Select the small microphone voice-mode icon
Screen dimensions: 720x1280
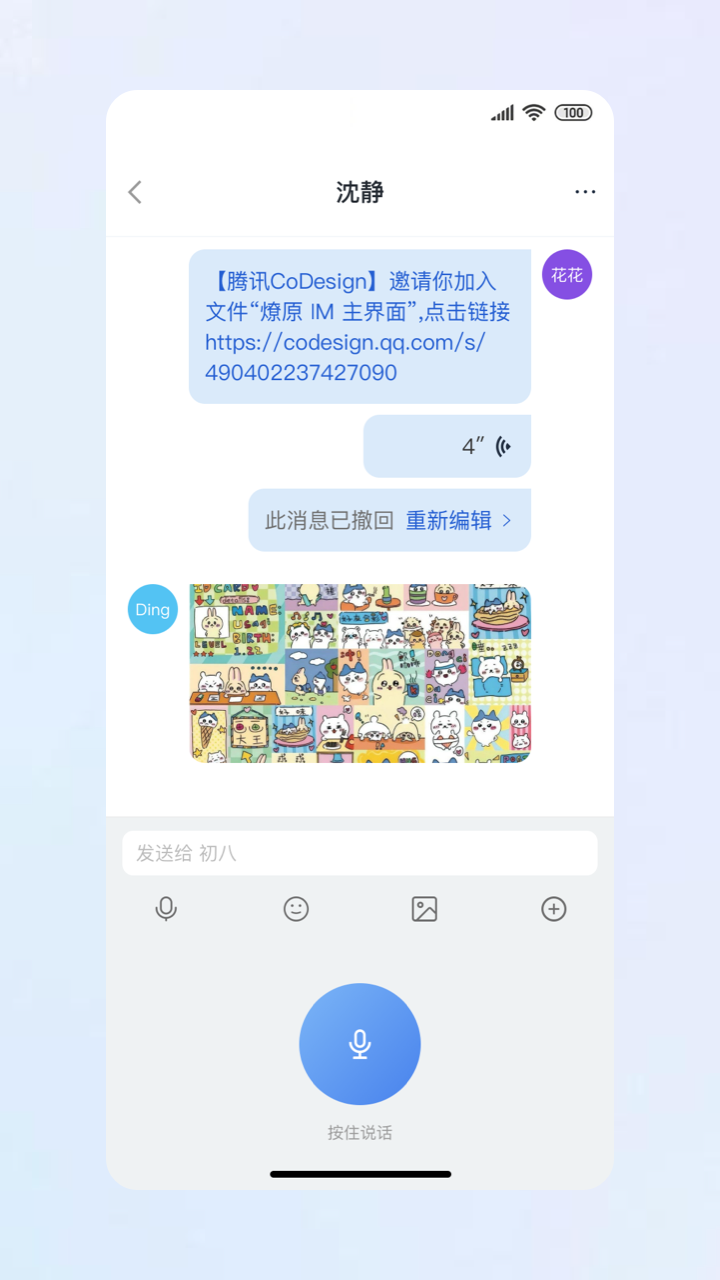click(x=166, y=909)
